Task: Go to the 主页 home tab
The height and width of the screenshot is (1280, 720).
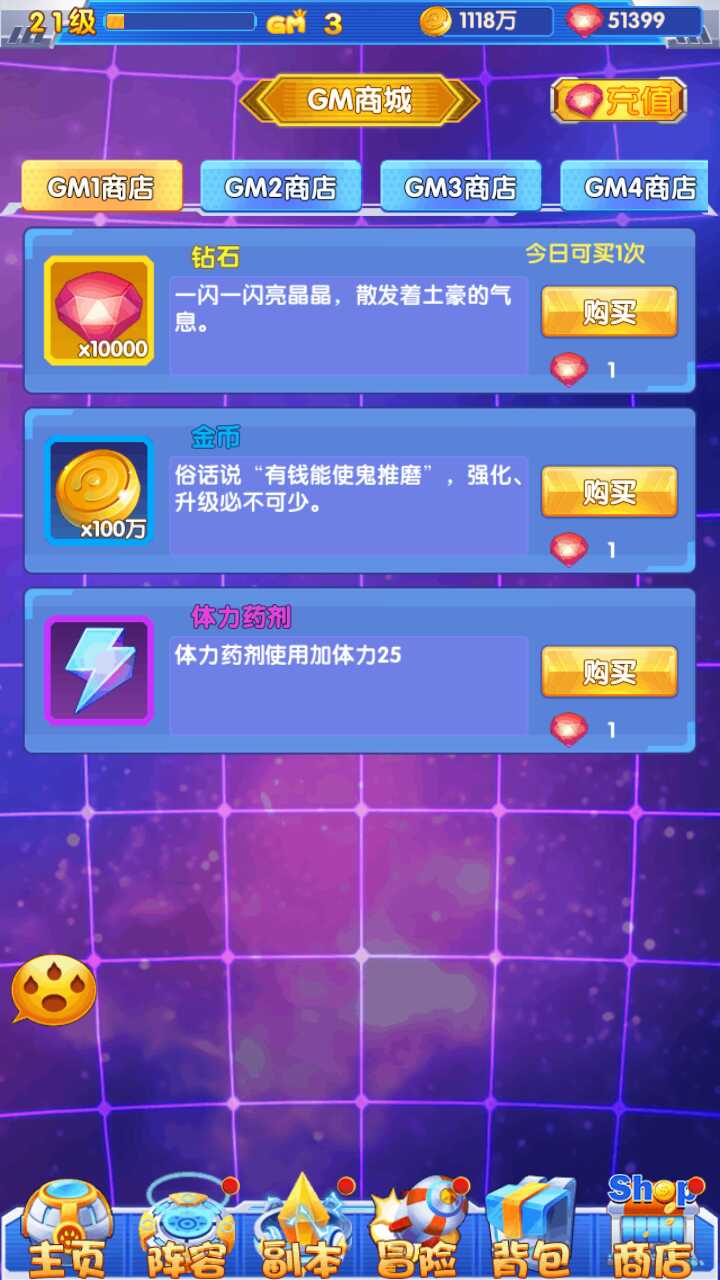Action: (x=67, y=1230)
